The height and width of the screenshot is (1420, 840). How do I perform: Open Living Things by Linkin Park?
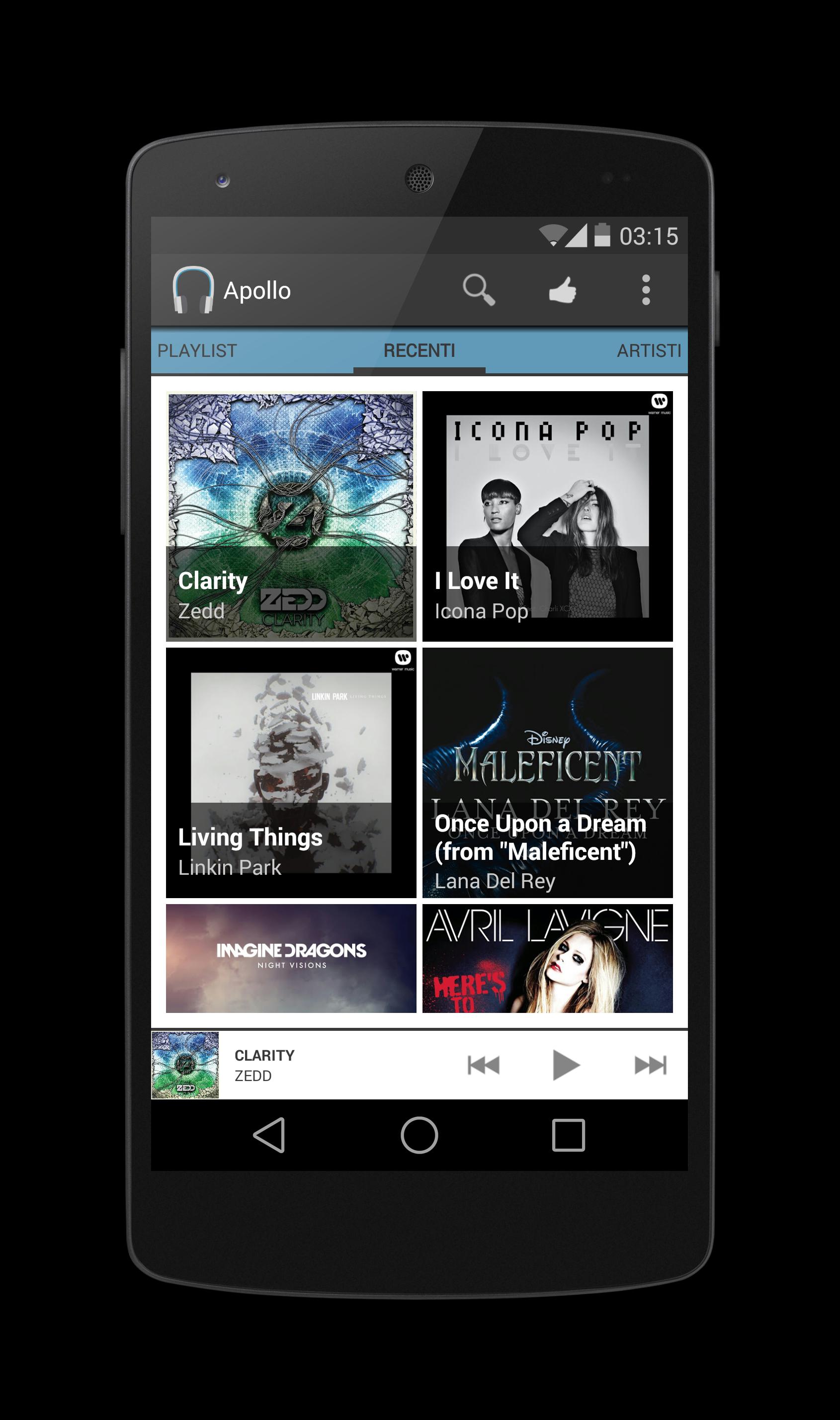pyautogui.click(x=291, y=772)
